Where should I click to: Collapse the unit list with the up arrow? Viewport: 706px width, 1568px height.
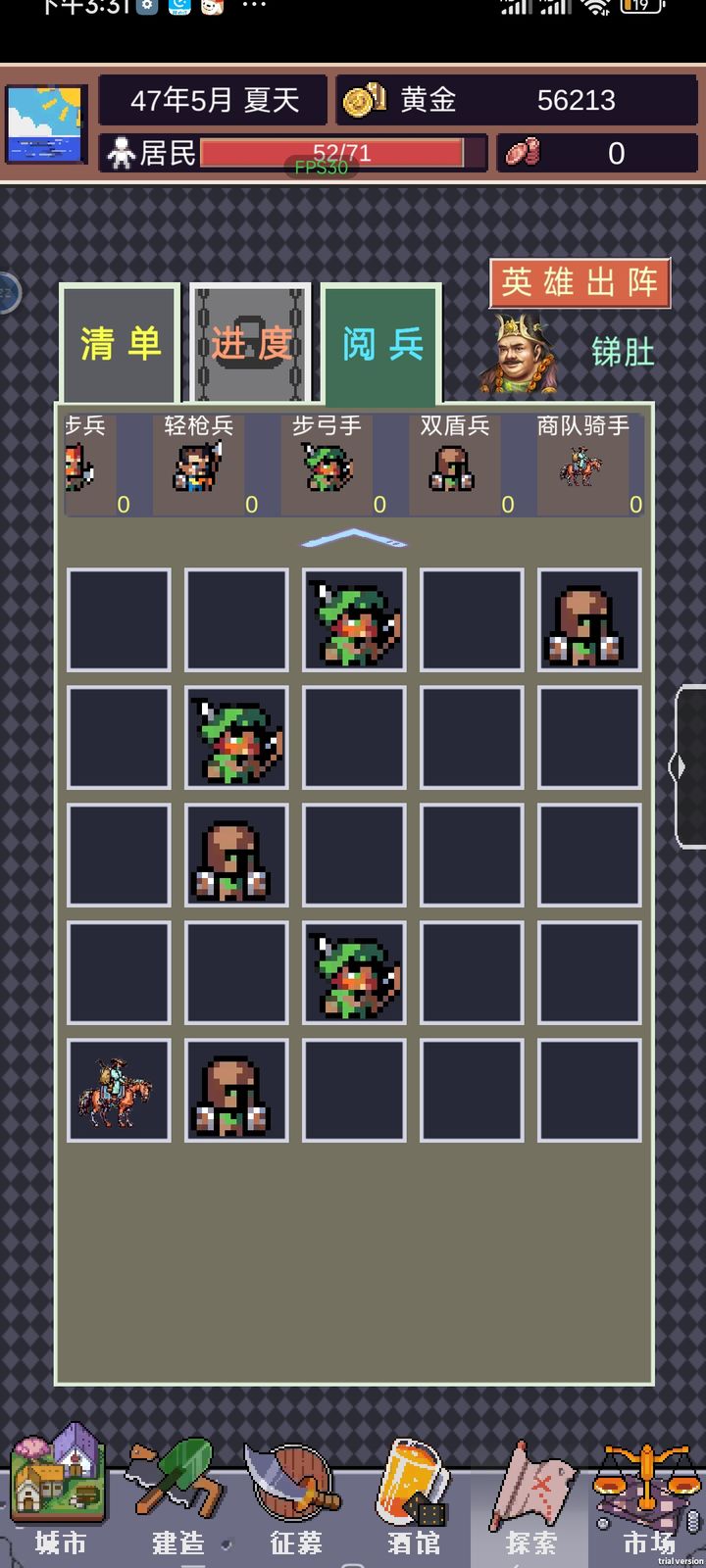[x=353, y=538]
